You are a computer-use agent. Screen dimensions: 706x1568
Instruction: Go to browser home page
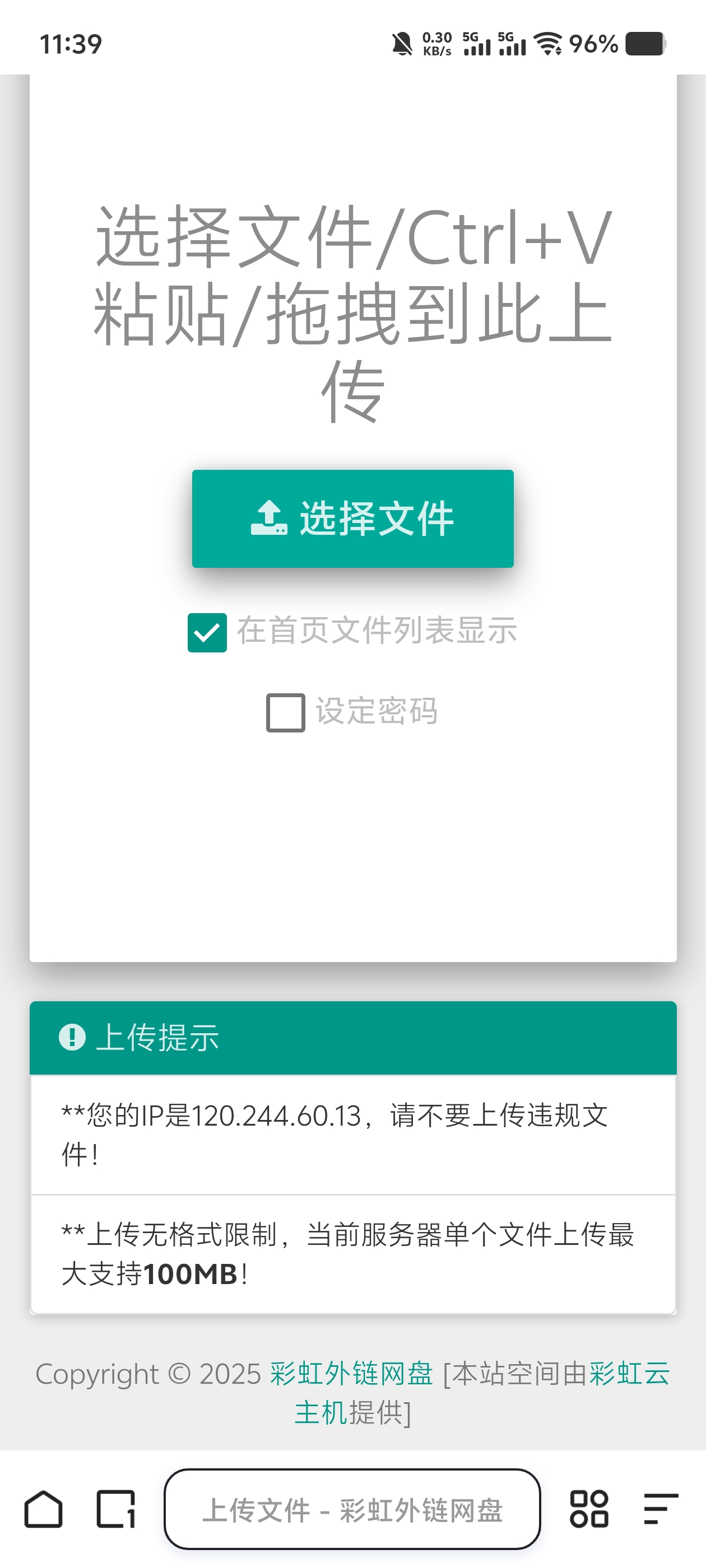[43, 1509]
